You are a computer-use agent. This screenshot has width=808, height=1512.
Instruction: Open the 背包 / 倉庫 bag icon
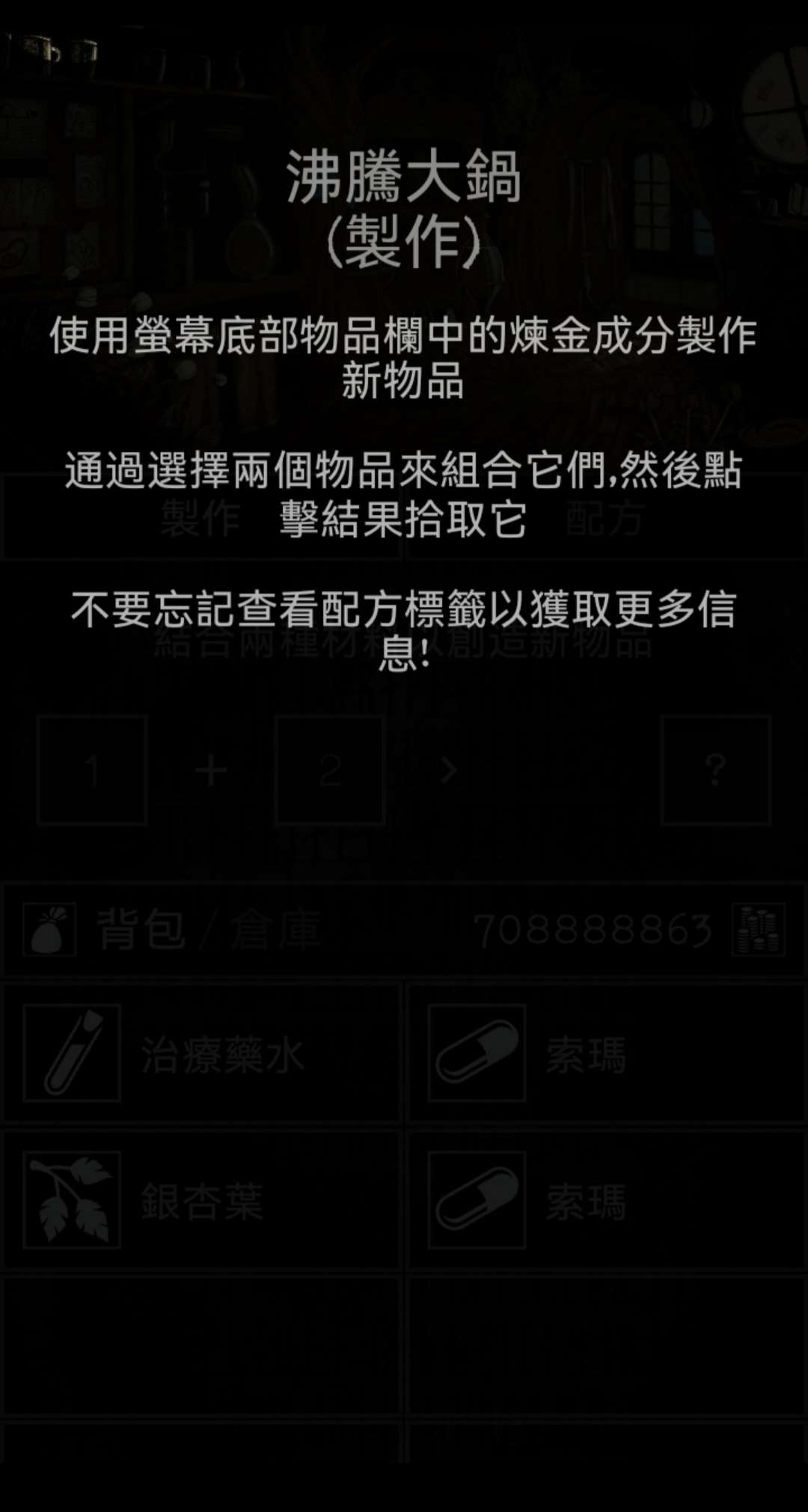[49, 930]
